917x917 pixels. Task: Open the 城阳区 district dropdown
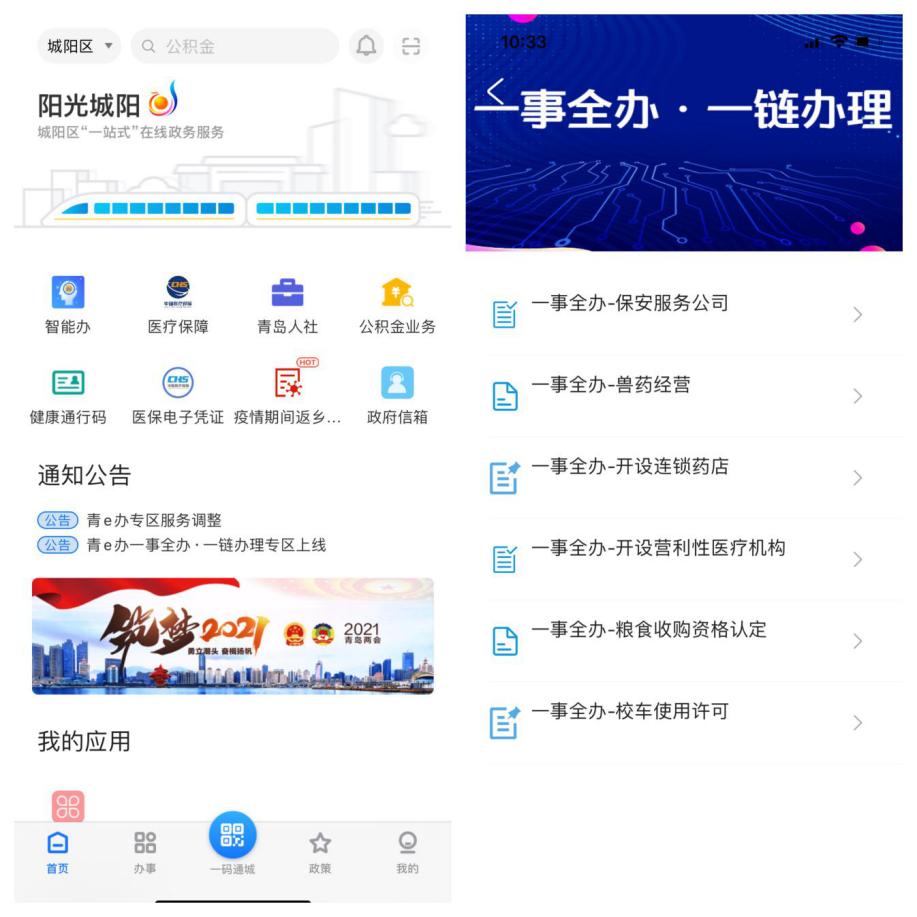[x=78, y=46]
